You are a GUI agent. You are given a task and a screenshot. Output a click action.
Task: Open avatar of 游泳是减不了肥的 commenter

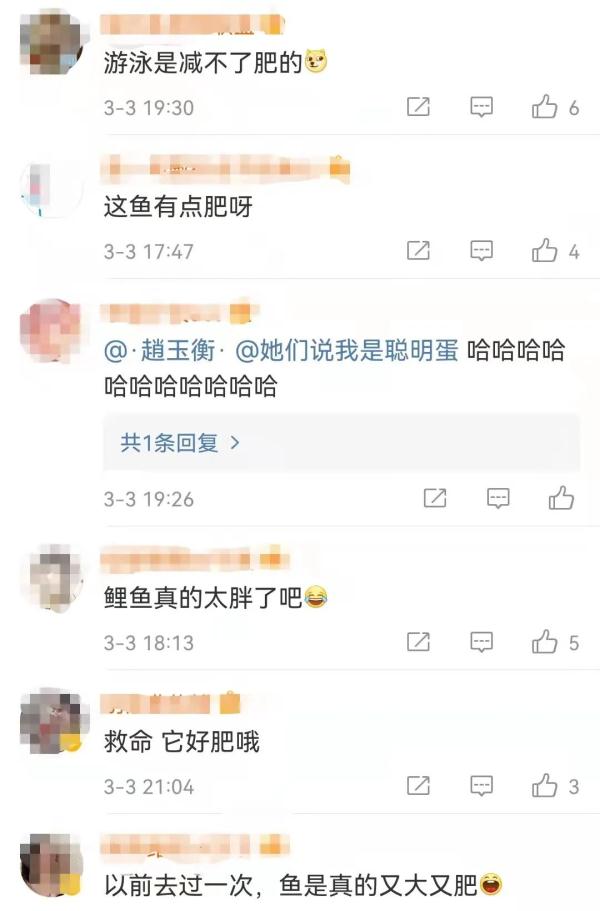pyautogui.click(x=50, y=43)
